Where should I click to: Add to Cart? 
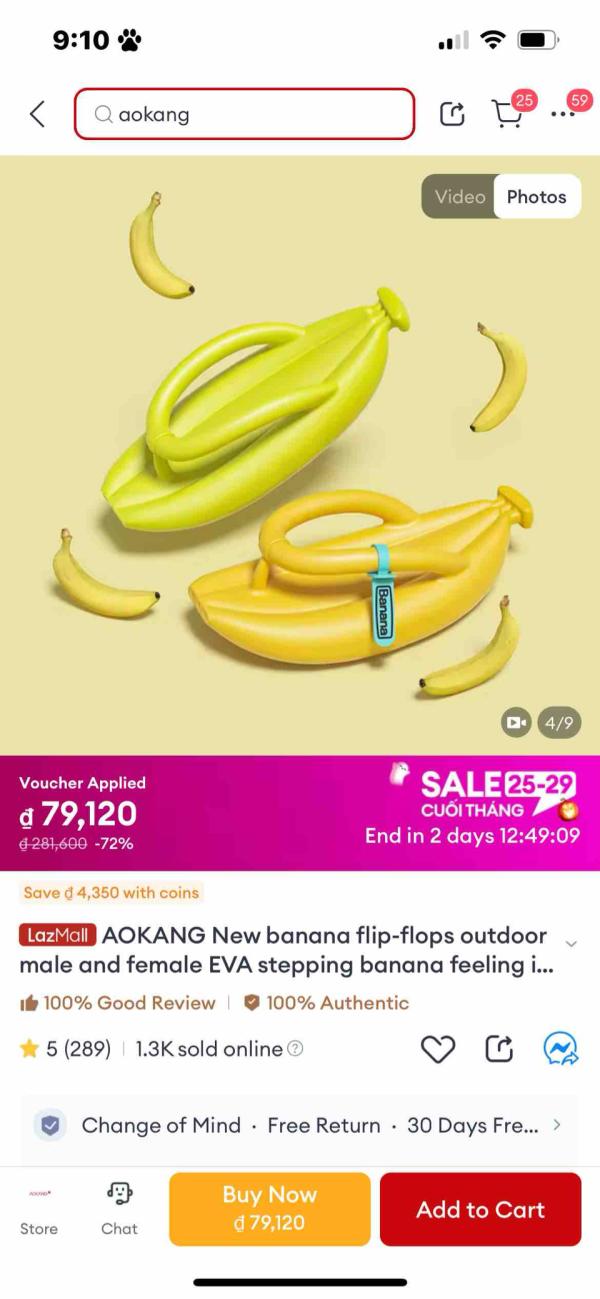[480, 1208]
